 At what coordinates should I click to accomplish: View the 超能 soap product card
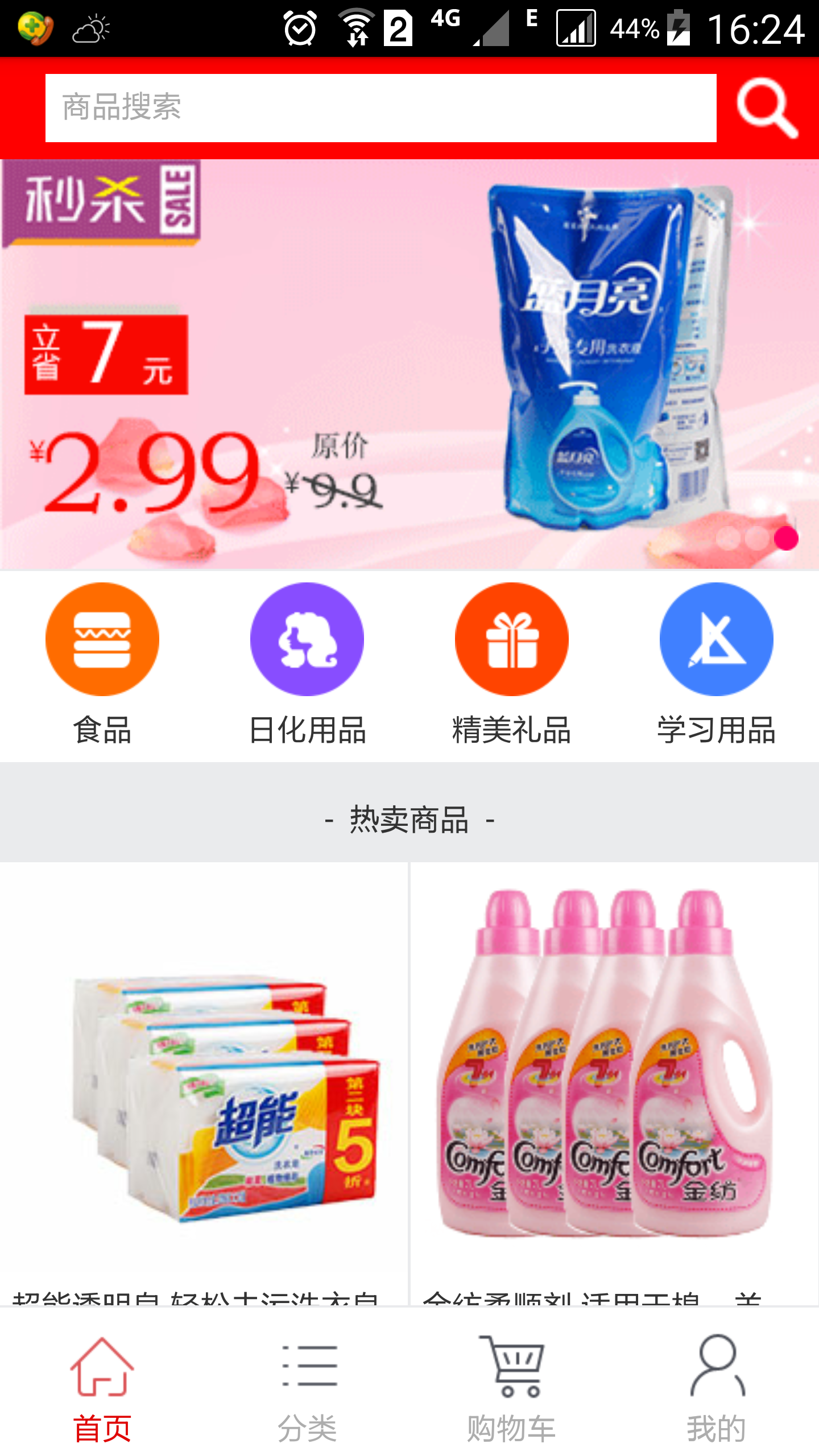pyautogui.click(x=204, y=1081)
